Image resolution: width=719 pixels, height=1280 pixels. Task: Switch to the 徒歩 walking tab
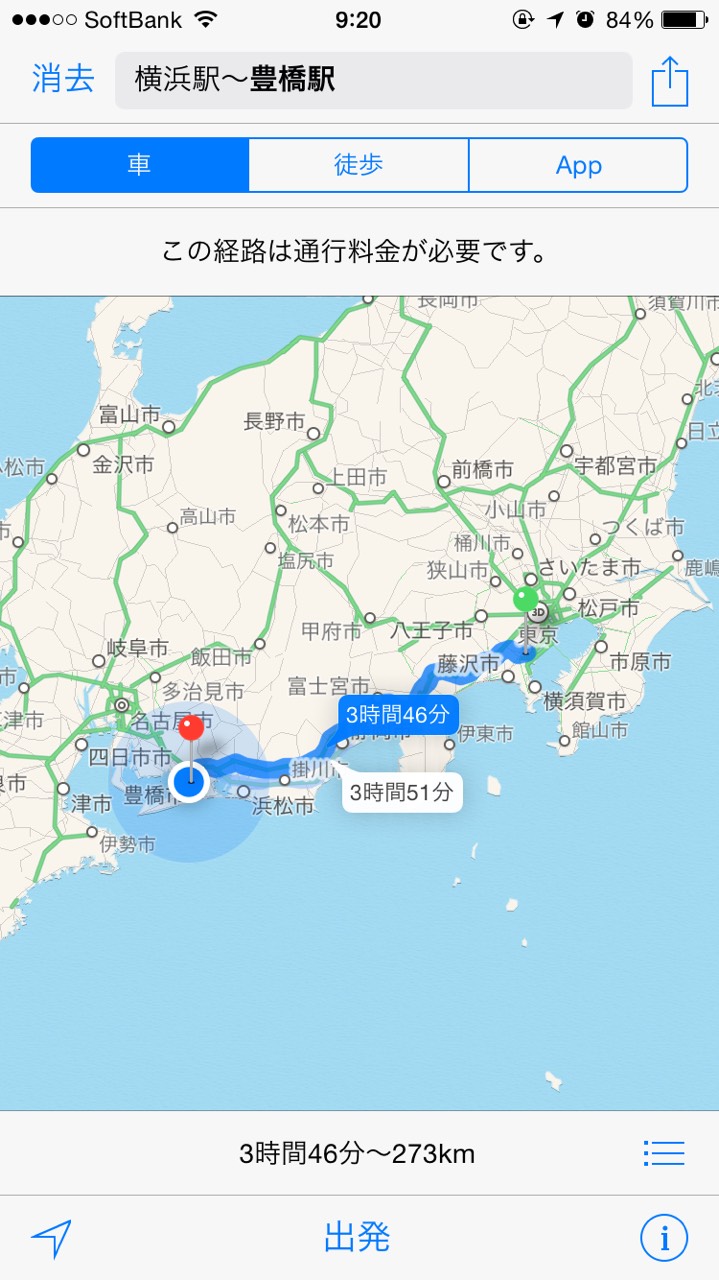(358, 165)
